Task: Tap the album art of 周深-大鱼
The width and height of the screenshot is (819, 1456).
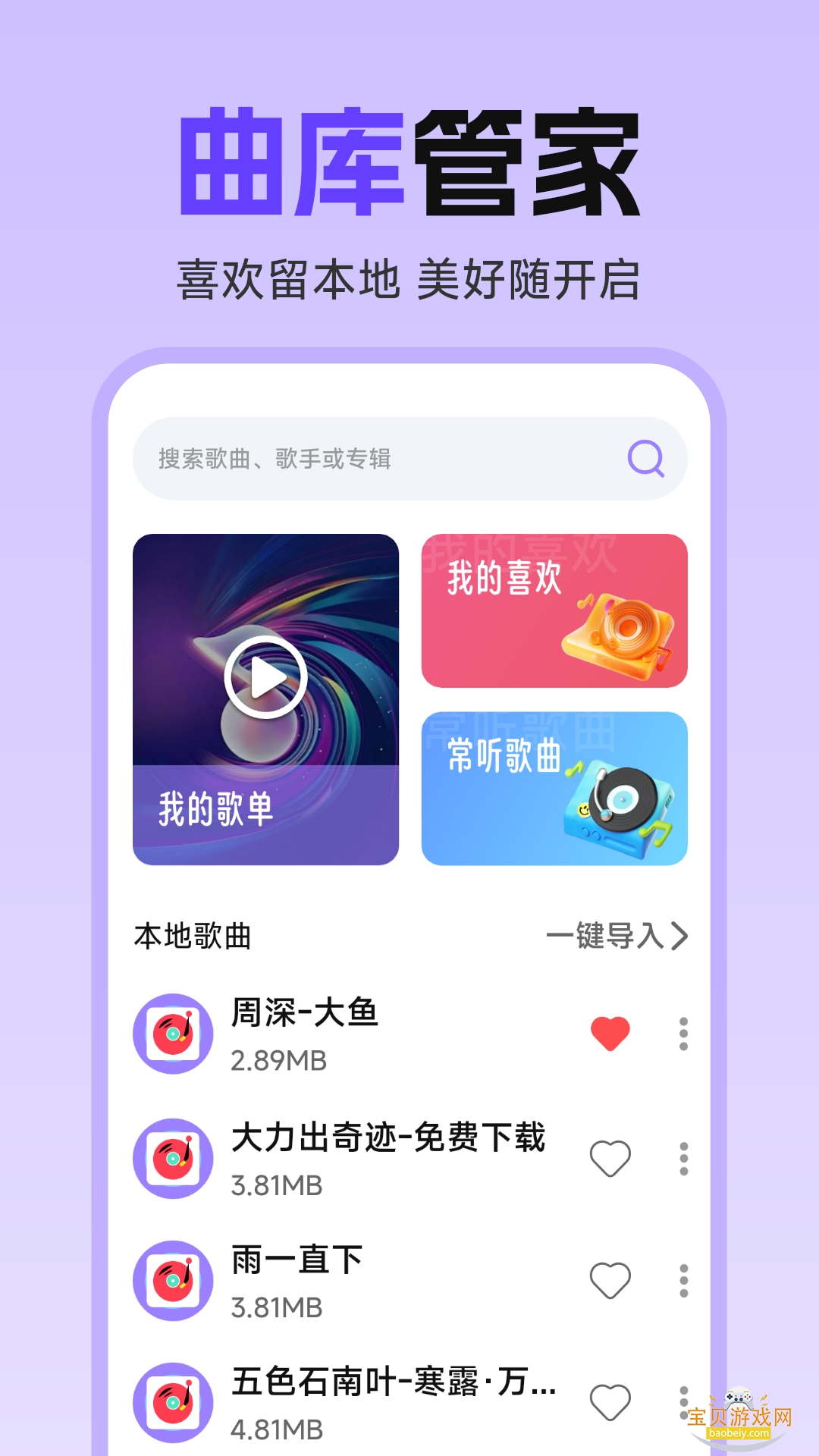Action: (173, 1031)
